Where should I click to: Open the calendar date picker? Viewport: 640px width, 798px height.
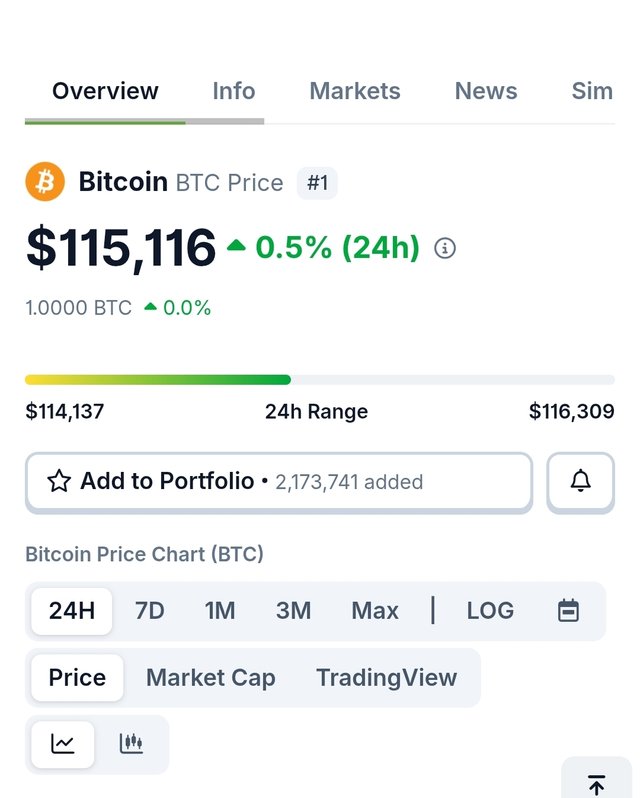coord(568,610)
